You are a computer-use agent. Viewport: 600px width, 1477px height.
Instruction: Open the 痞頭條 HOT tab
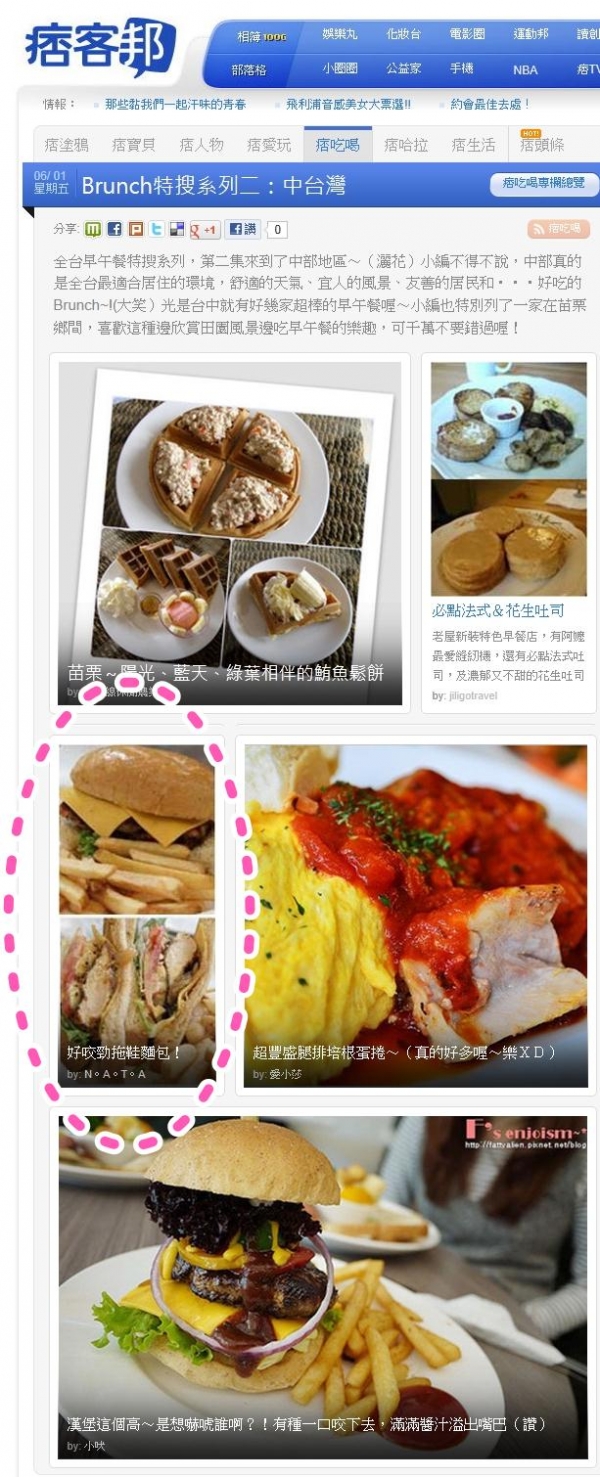tap(541, 145)
